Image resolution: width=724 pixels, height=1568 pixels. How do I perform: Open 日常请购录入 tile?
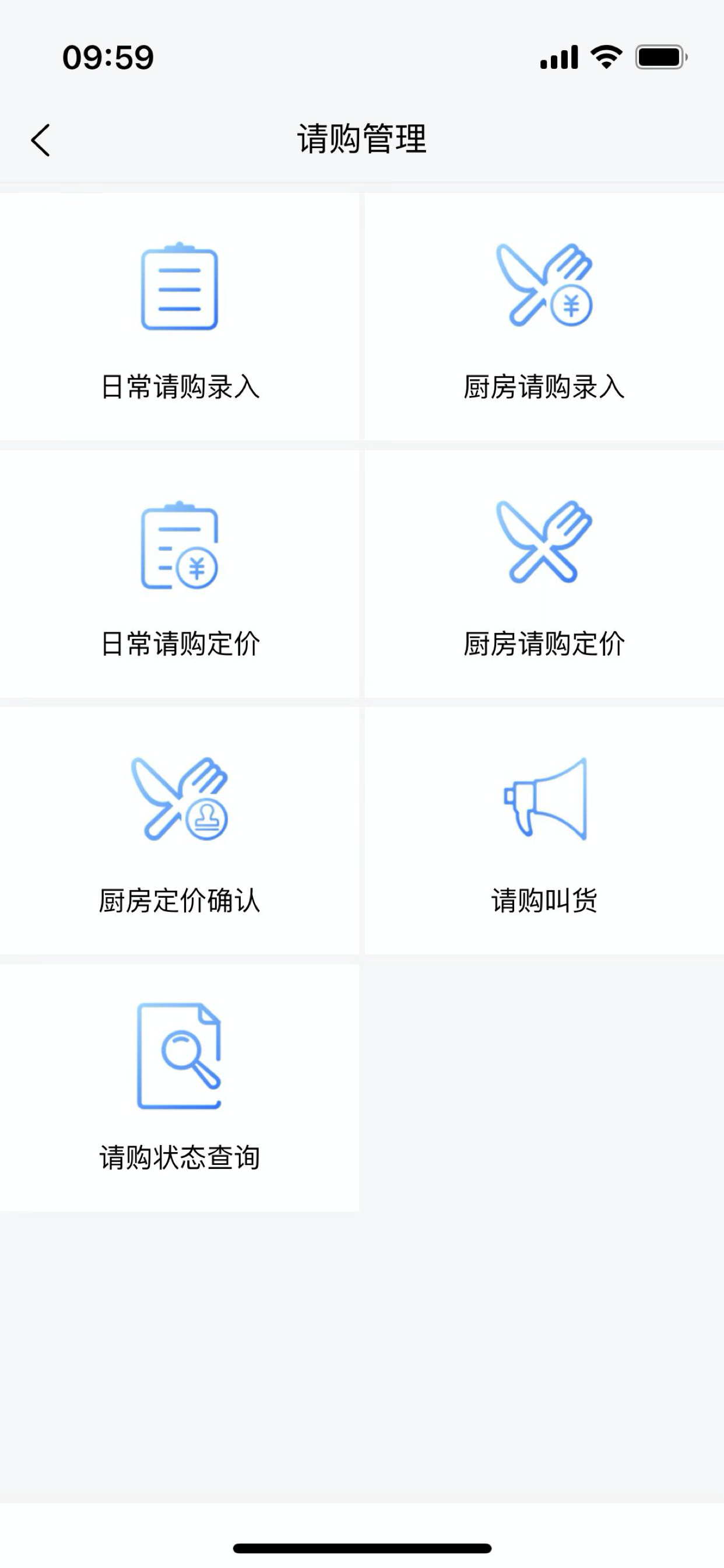point(180,317)
